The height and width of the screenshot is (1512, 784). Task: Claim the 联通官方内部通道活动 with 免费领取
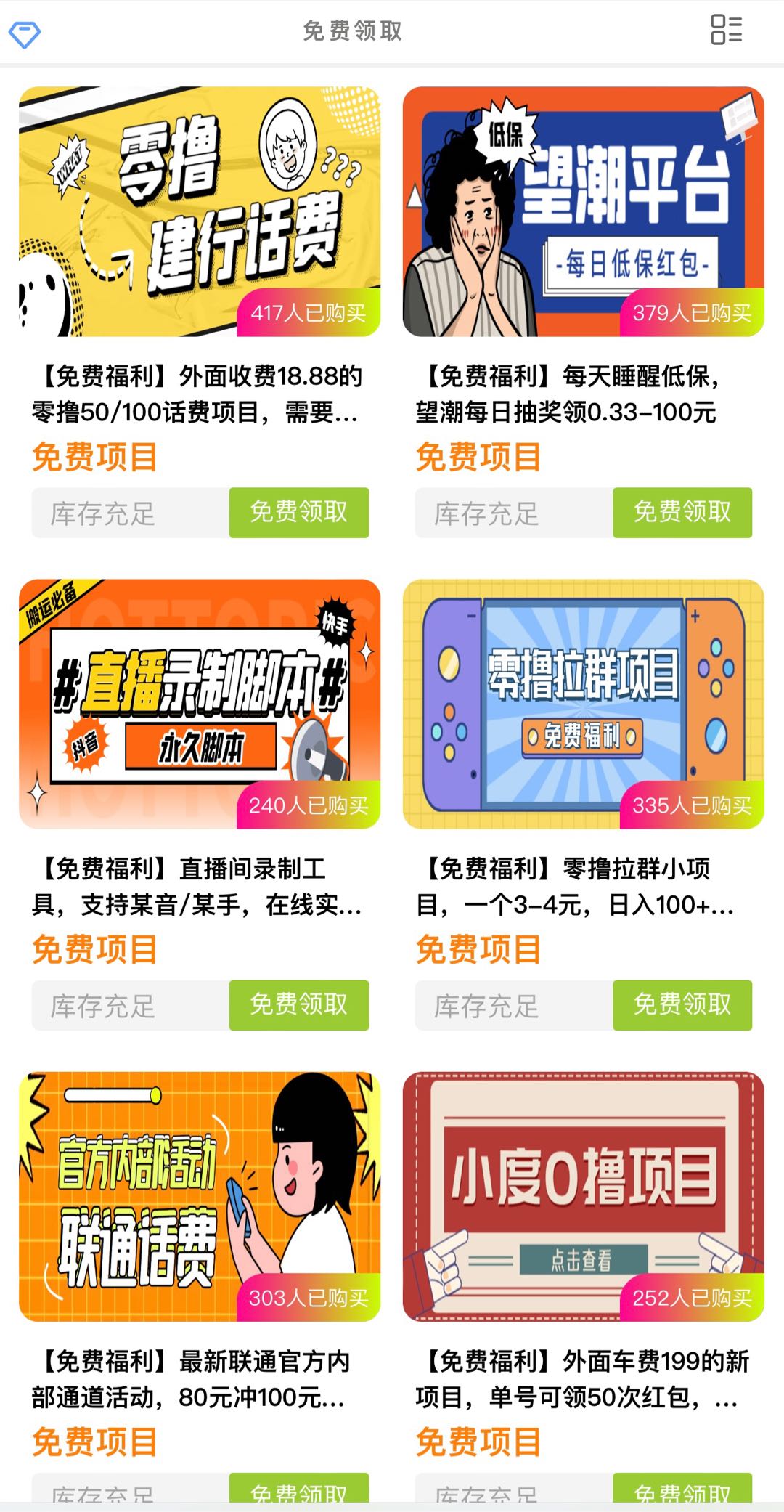pyautogui.click(x=299, y=1489)
